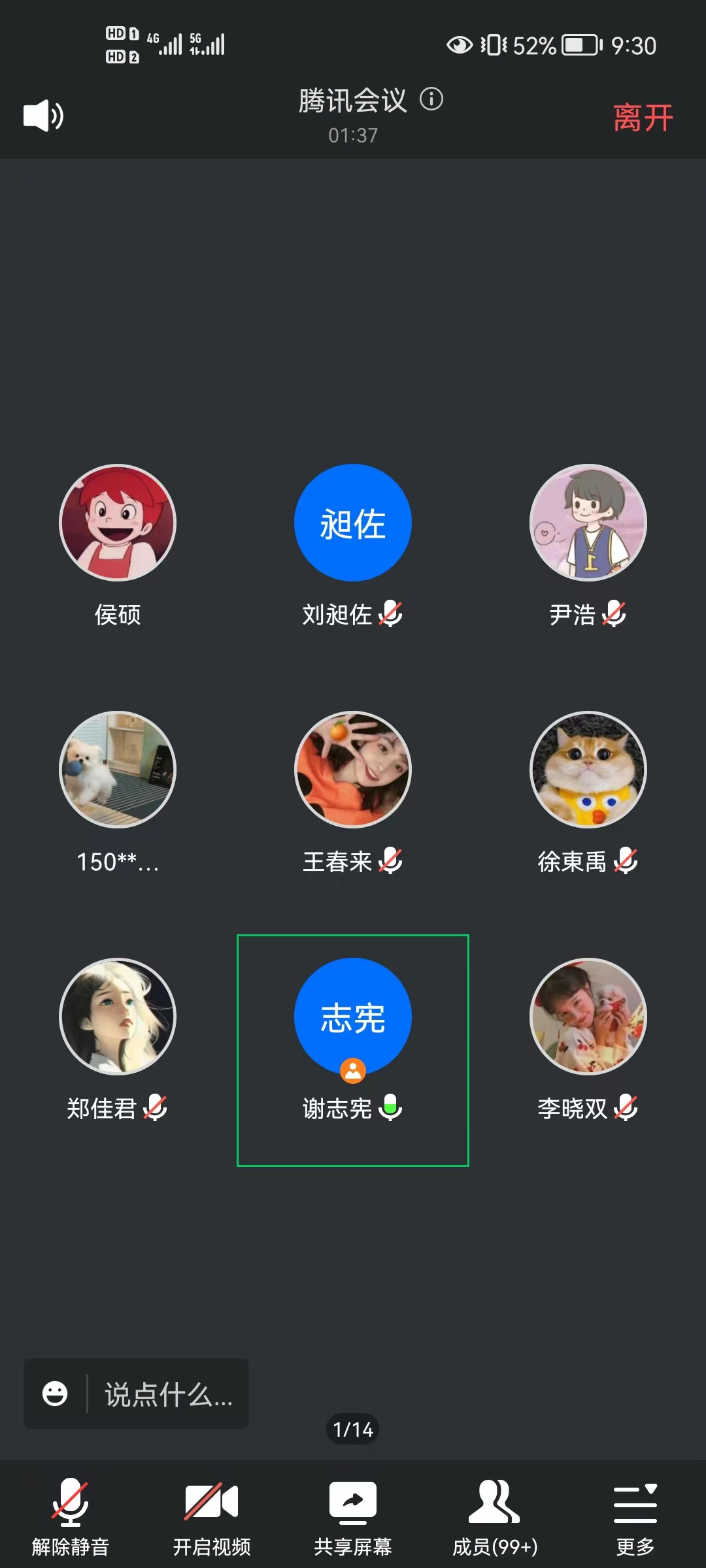Image resolution: width=706 pixels, height=1568 pixels.
Task: Select participant 王春来
Action: pyautogui.click(x=353, y=770)
